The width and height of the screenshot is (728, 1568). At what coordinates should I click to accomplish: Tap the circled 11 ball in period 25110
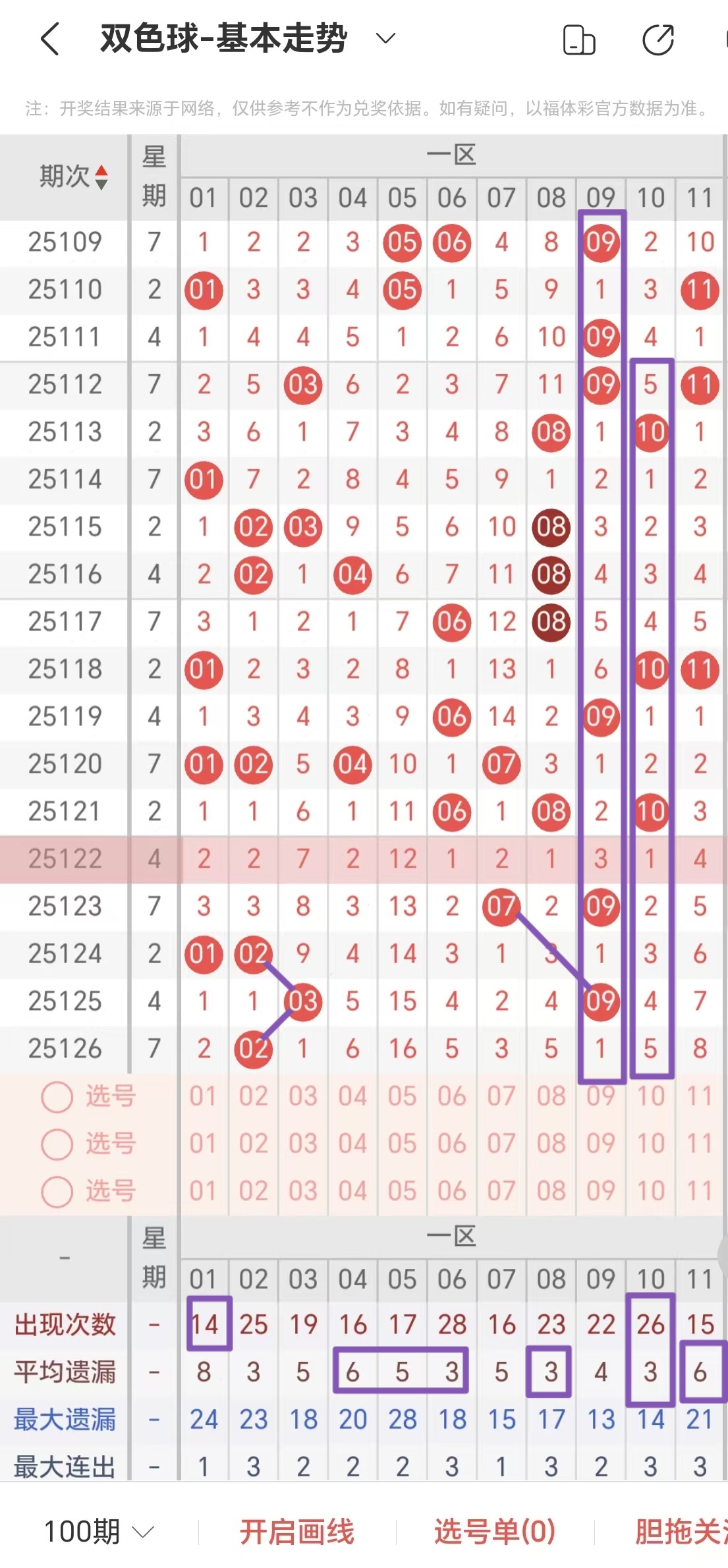(700, 289)
